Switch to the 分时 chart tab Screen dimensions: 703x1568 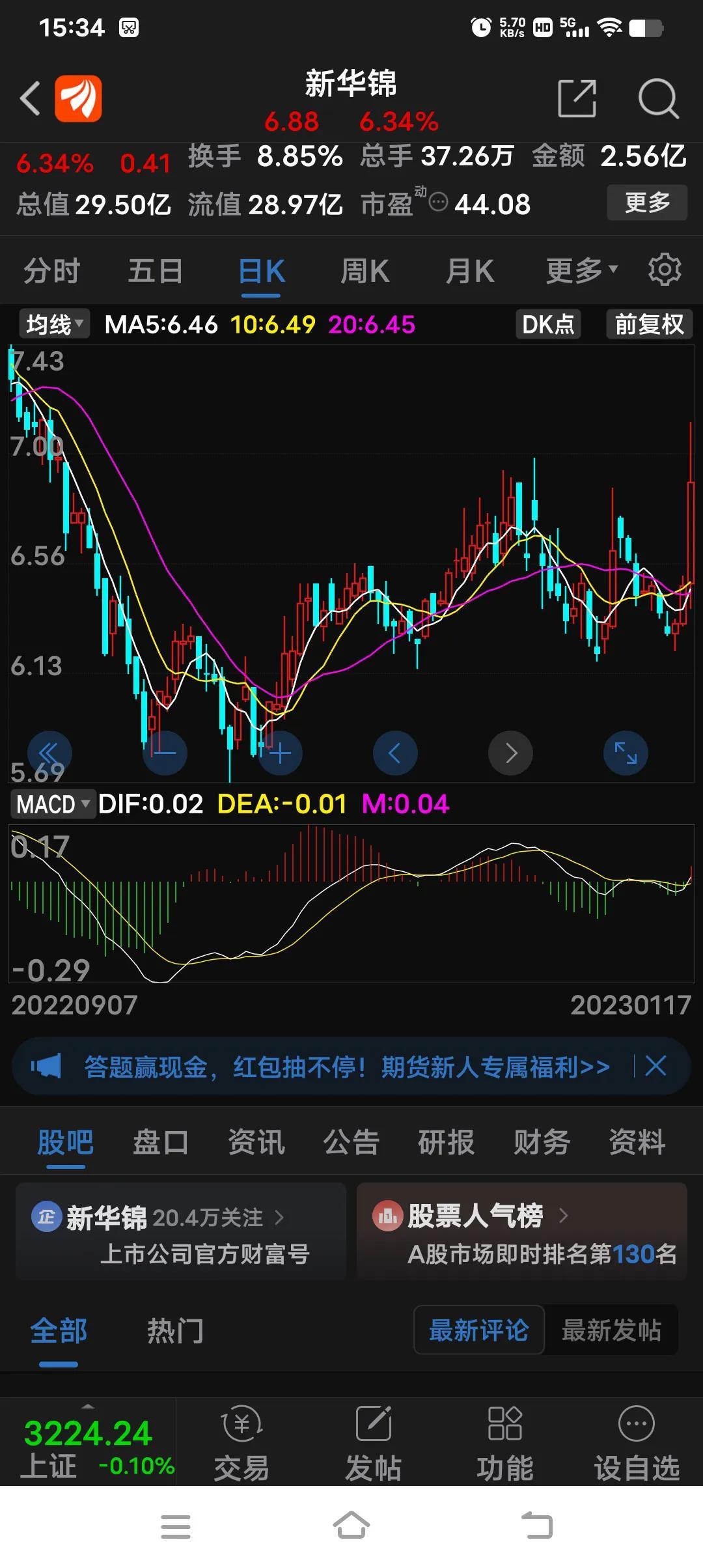pos(51,271)
